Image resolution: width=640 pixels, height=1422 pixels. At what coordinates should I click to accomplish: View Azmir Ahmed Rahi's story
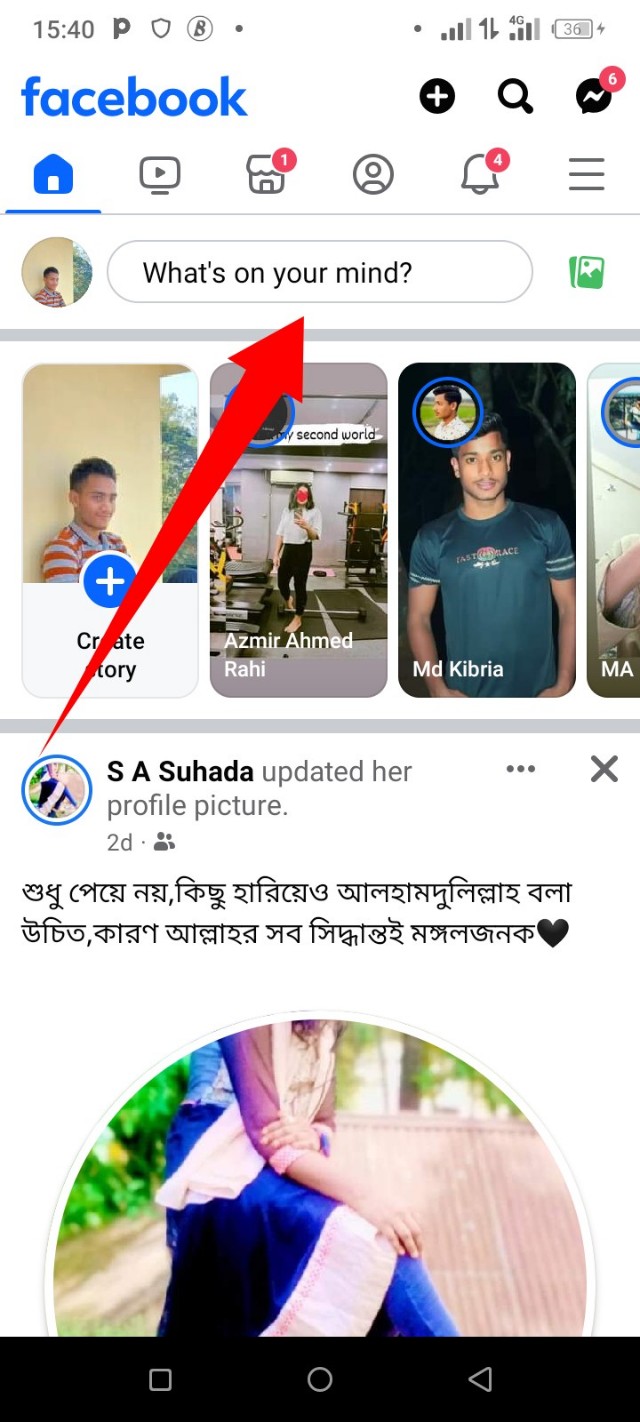pyautogui.click(x=298, y=530)
